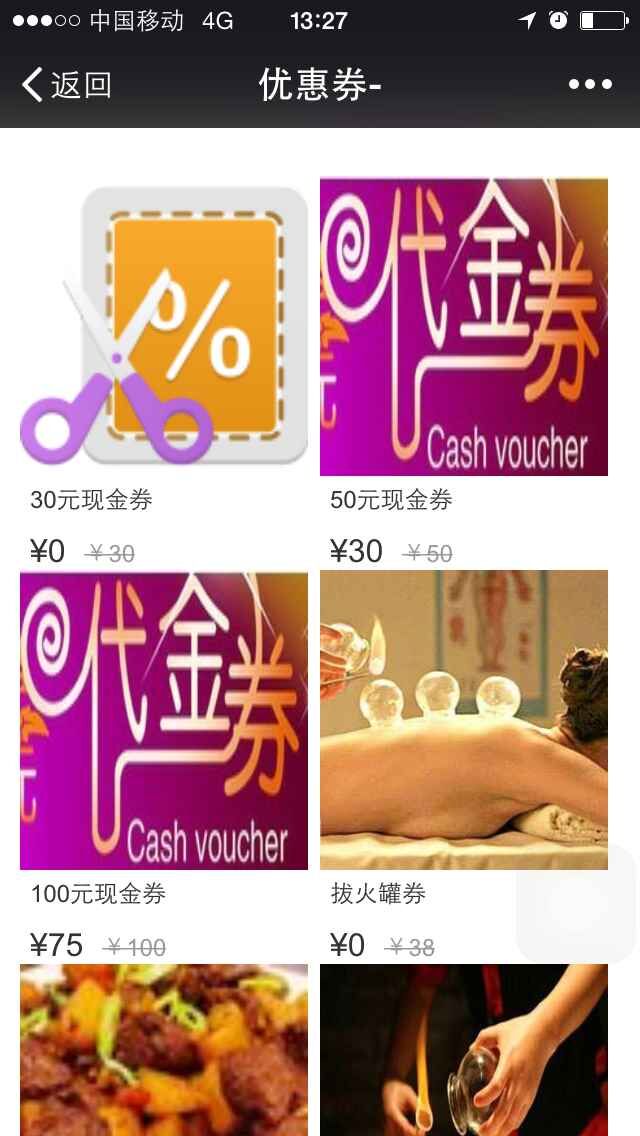This screenshot has height=1136, width=640.
Task: Select the 100元现金券 voucher card
Action: pos(164,721)
